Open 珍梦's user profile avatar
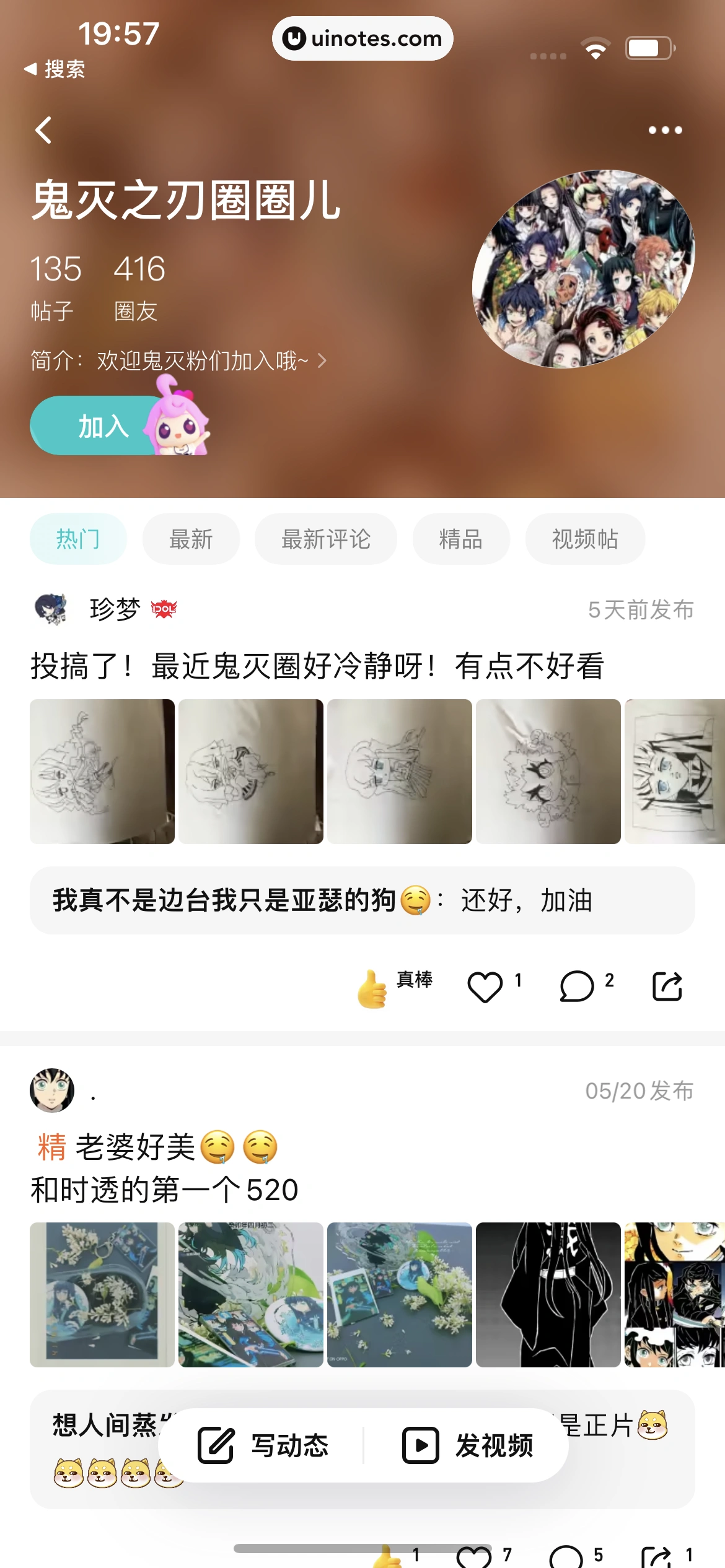Viewport: 725px width, 1568px height. click(51, 609)
